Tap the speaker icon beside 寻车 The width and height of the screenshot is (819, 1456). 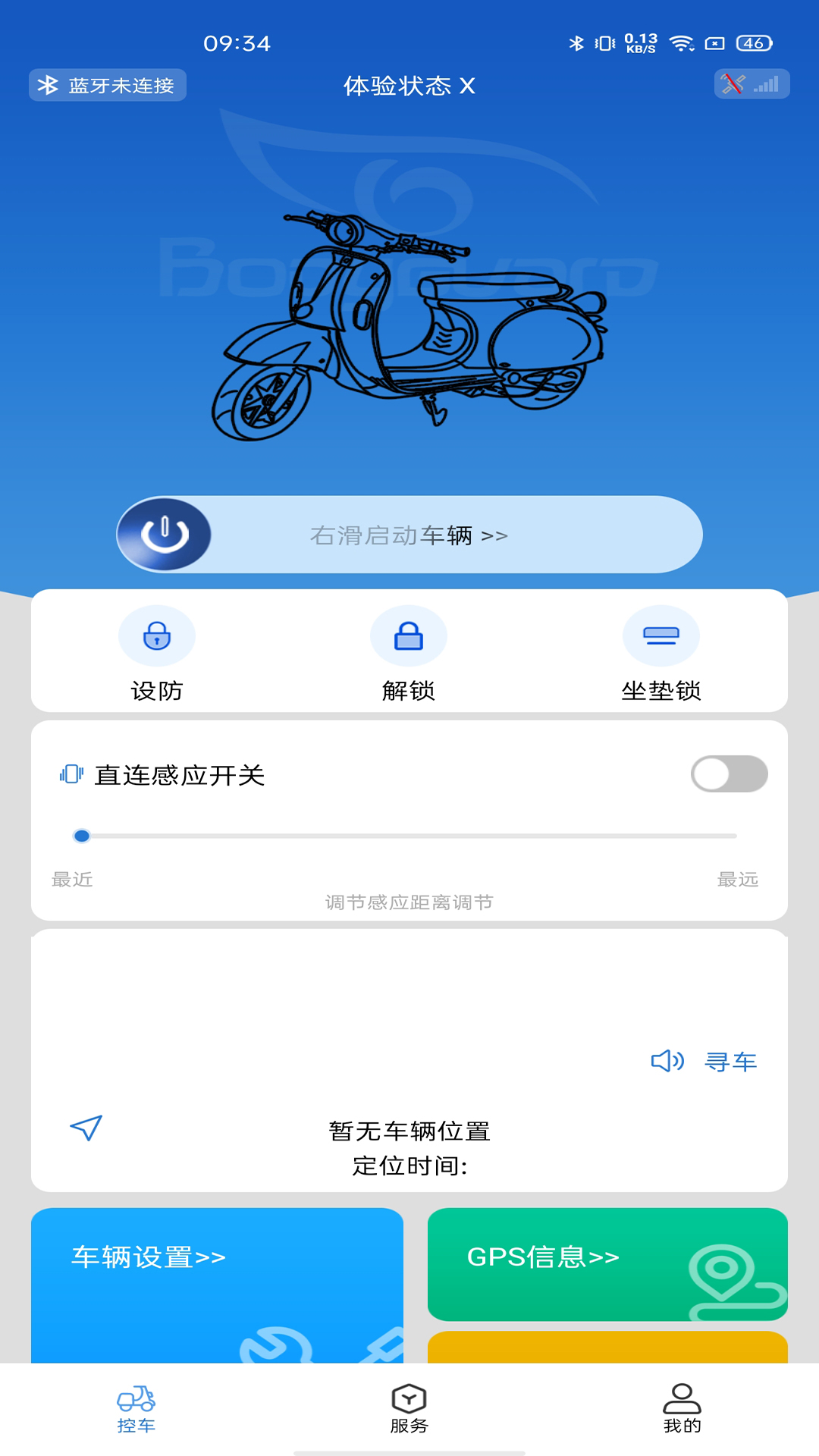669,1061
